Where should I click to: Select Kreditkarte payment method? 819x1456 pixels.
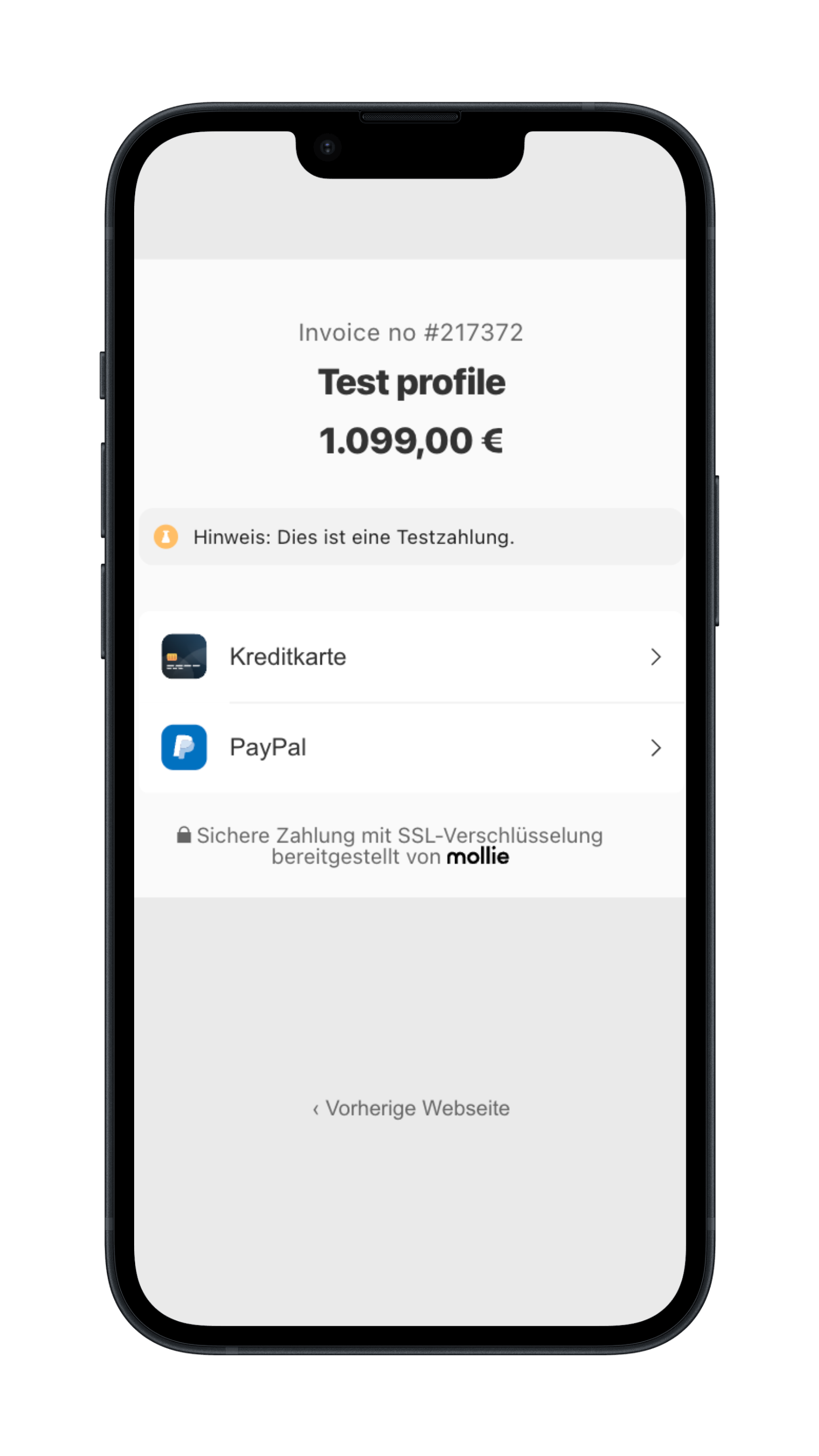(411, 657)
